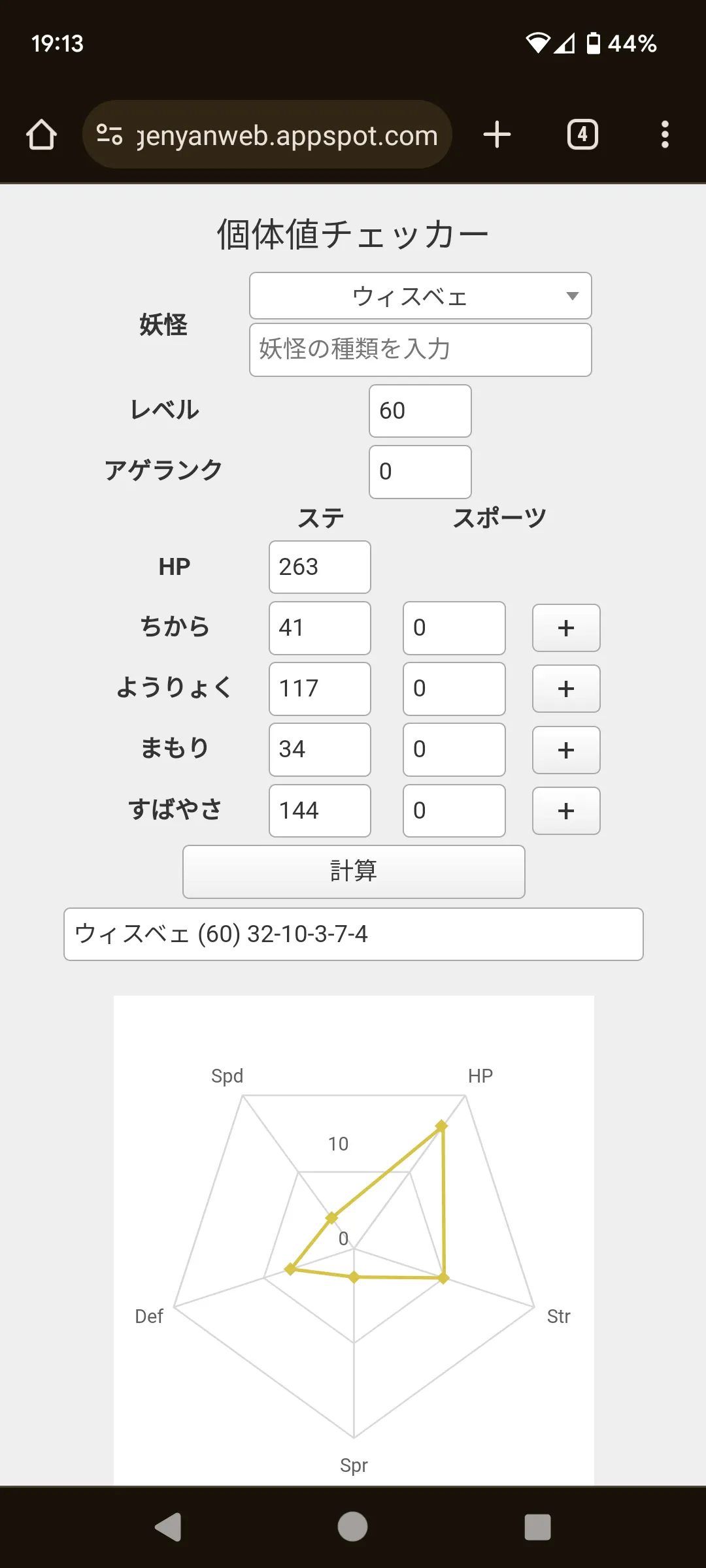Edit the HP stat field showing 263
Viewport: 706px width, 1568px height.
(x=320, y=567)
